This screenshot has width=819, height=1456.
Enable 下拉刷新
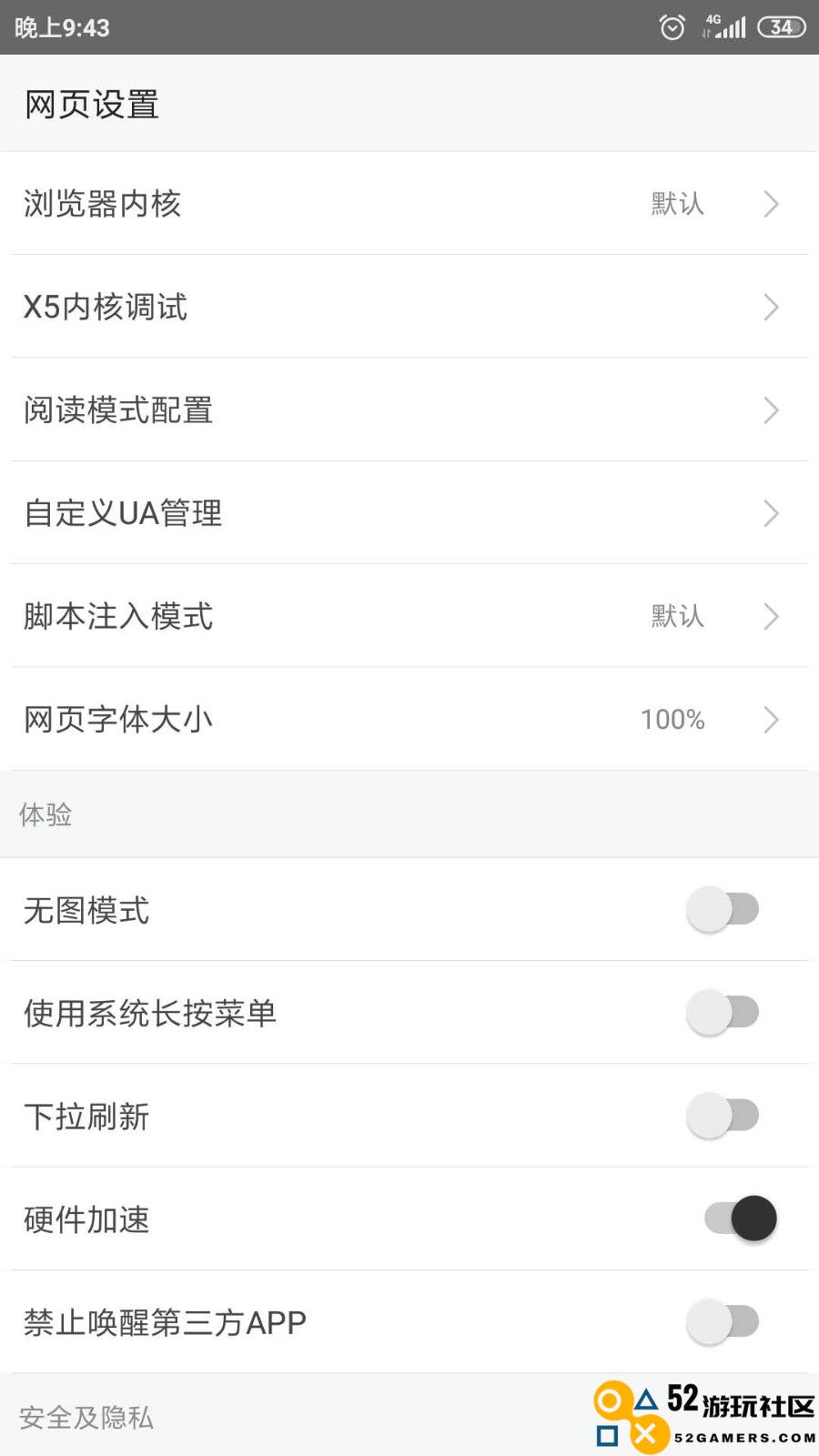725,1116
